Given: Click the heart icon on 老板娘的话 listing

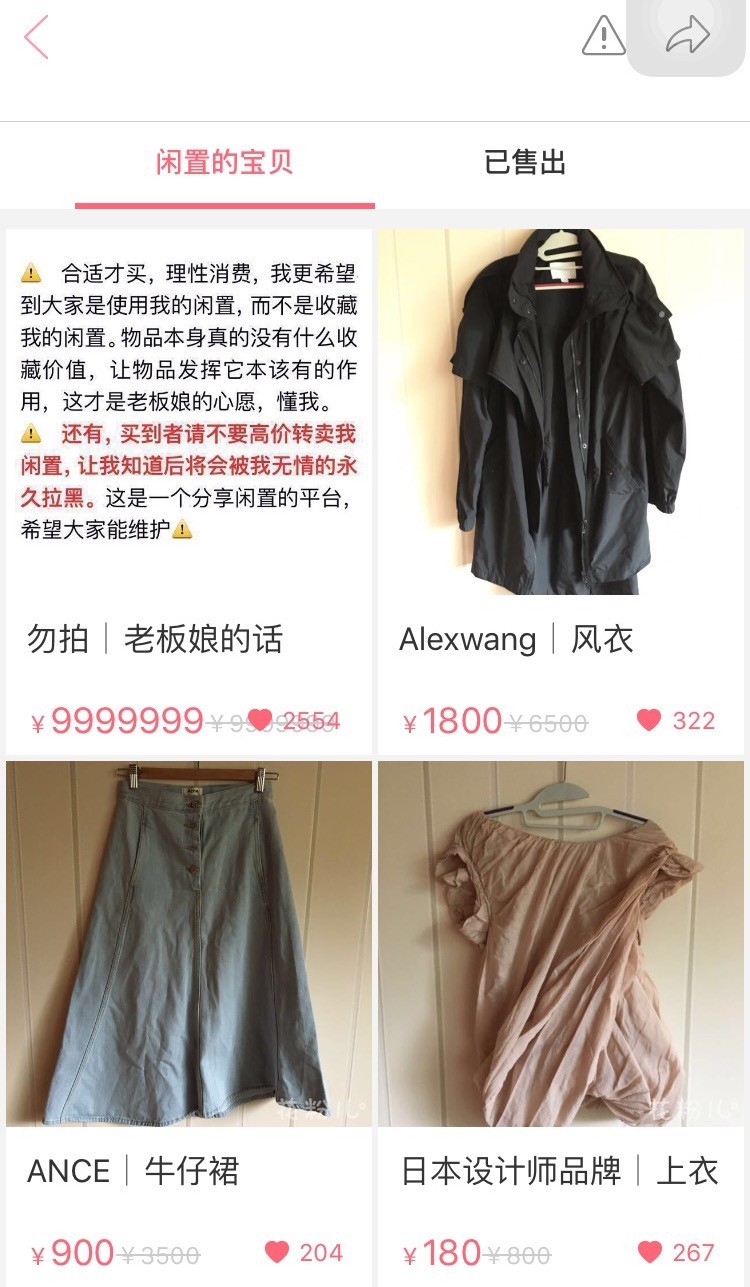Looking at the screenshot, I should pos(264,720).
